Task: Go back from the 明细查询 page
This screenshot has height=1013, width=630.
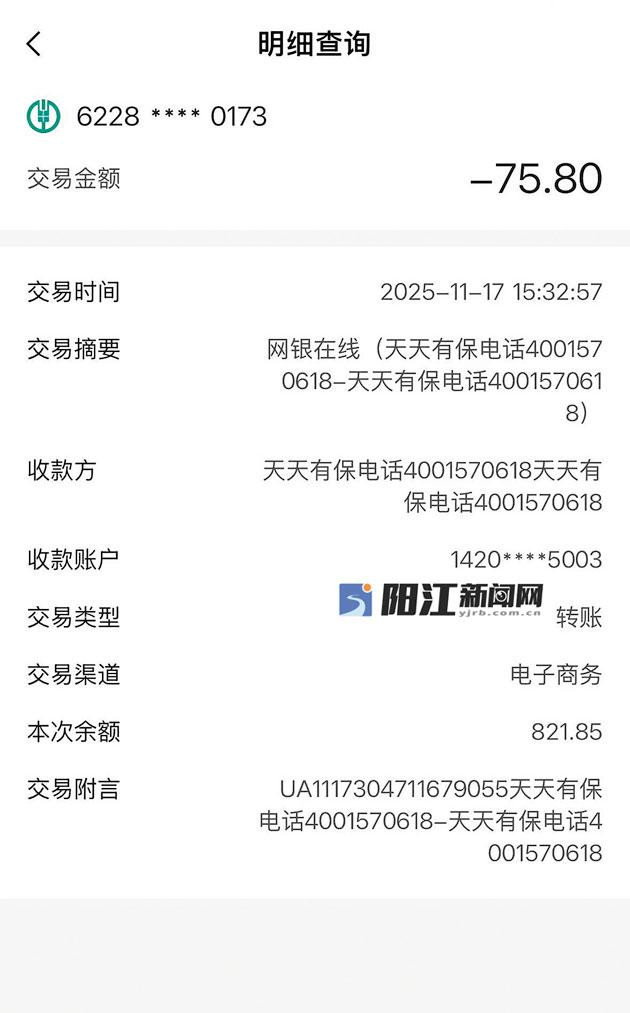Action: click(35, 44)
